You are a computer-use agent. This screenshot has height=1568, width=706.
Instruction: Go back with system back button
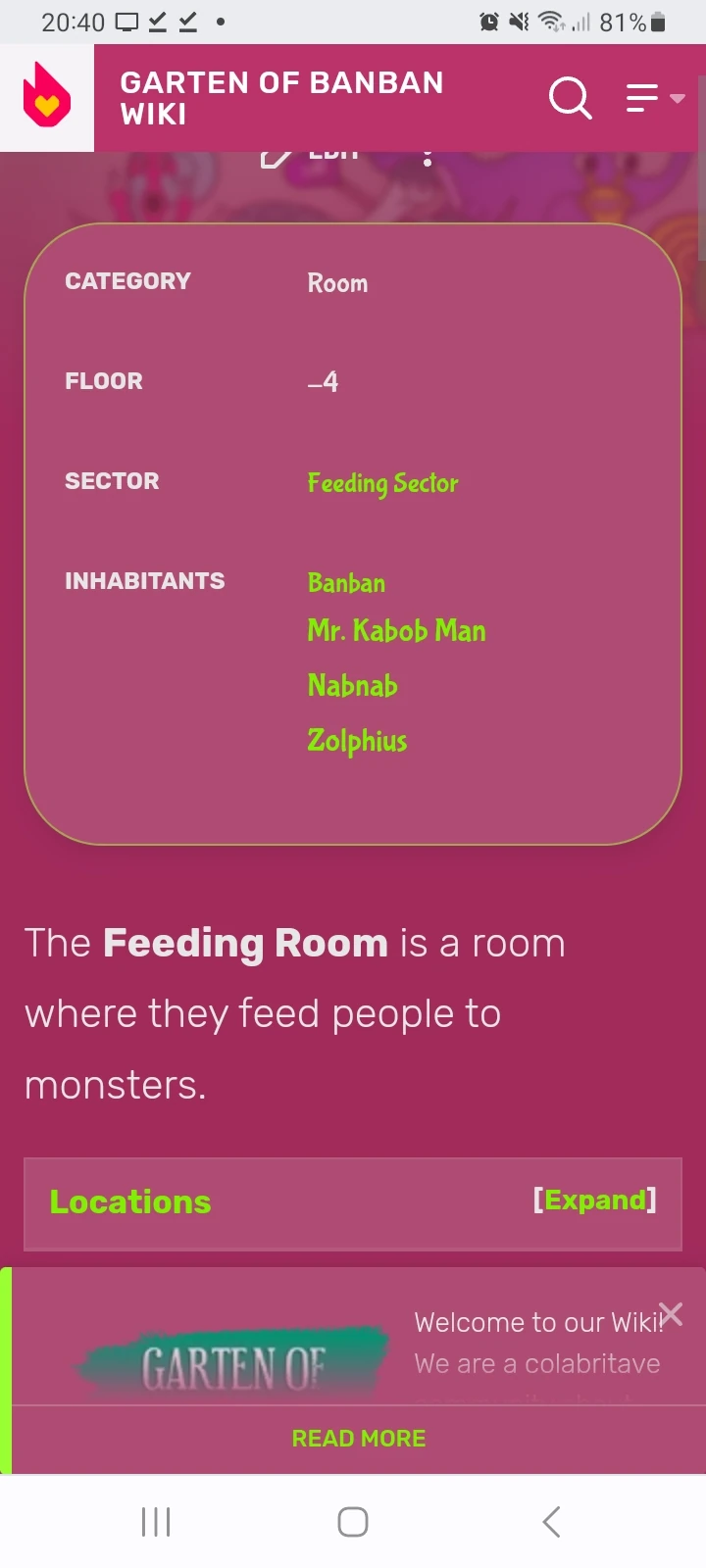[551, 1522]
